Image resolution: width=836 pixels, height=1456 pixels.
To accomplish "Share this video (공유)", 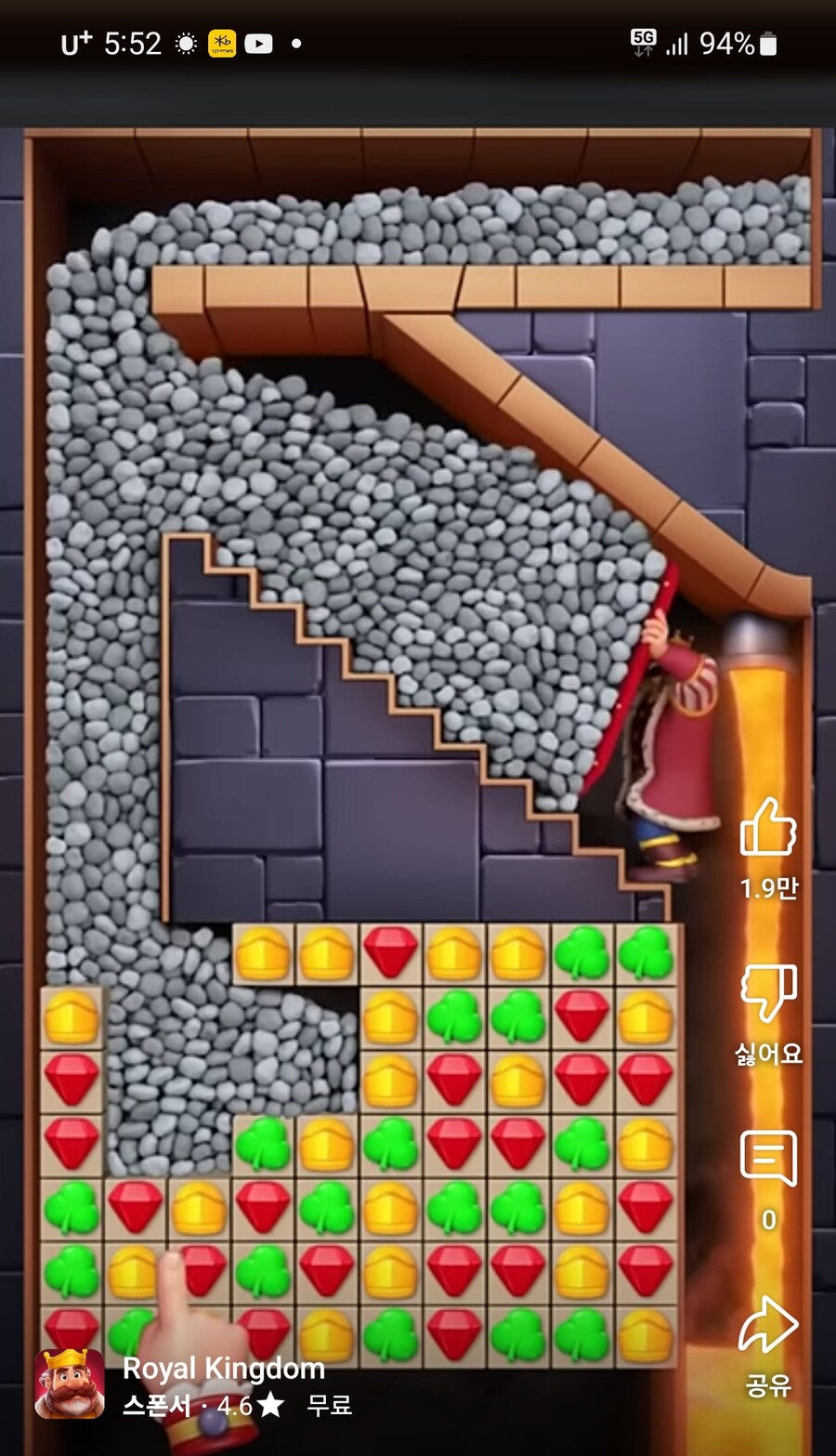I will 768,1326.
